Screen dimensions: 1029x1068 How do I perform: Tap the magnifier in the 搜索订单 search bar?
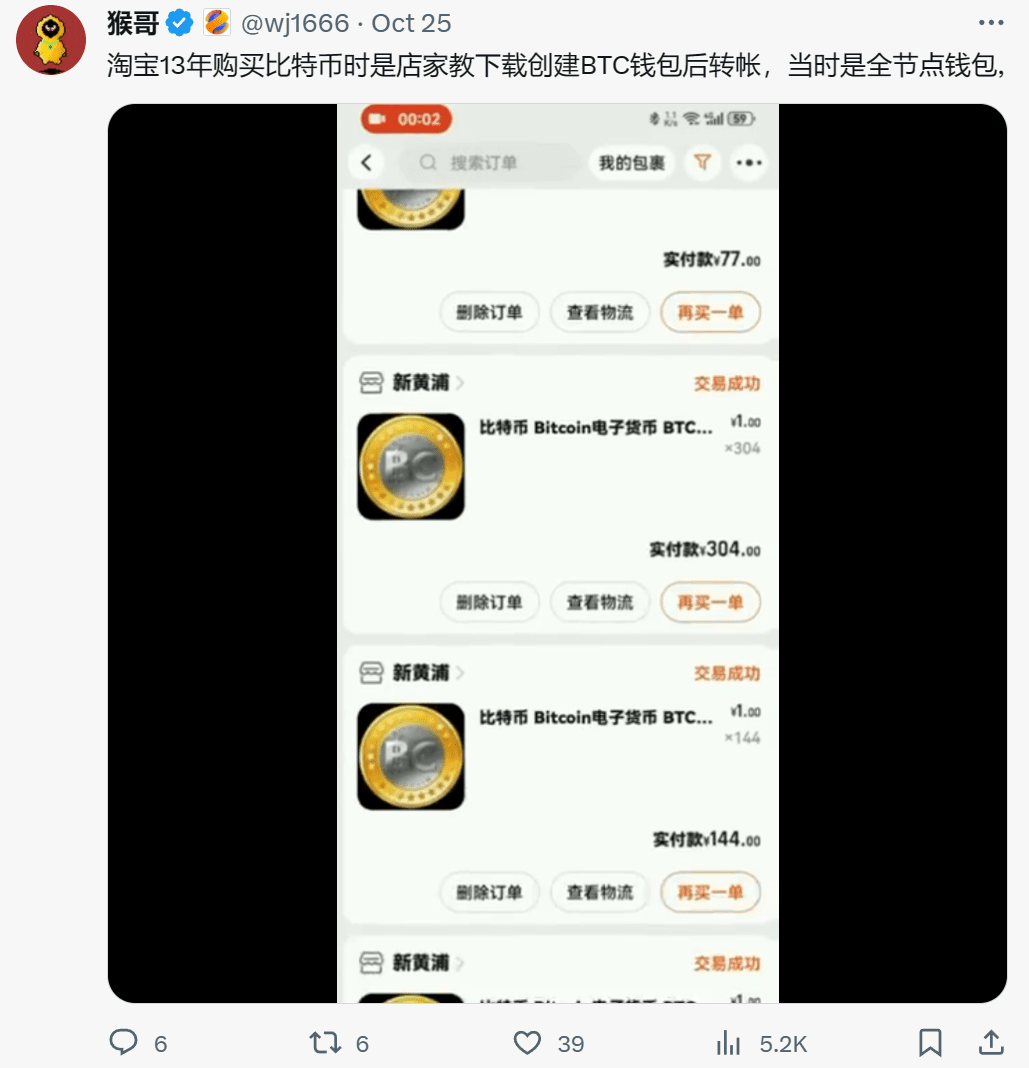click(x=427, y=163)
